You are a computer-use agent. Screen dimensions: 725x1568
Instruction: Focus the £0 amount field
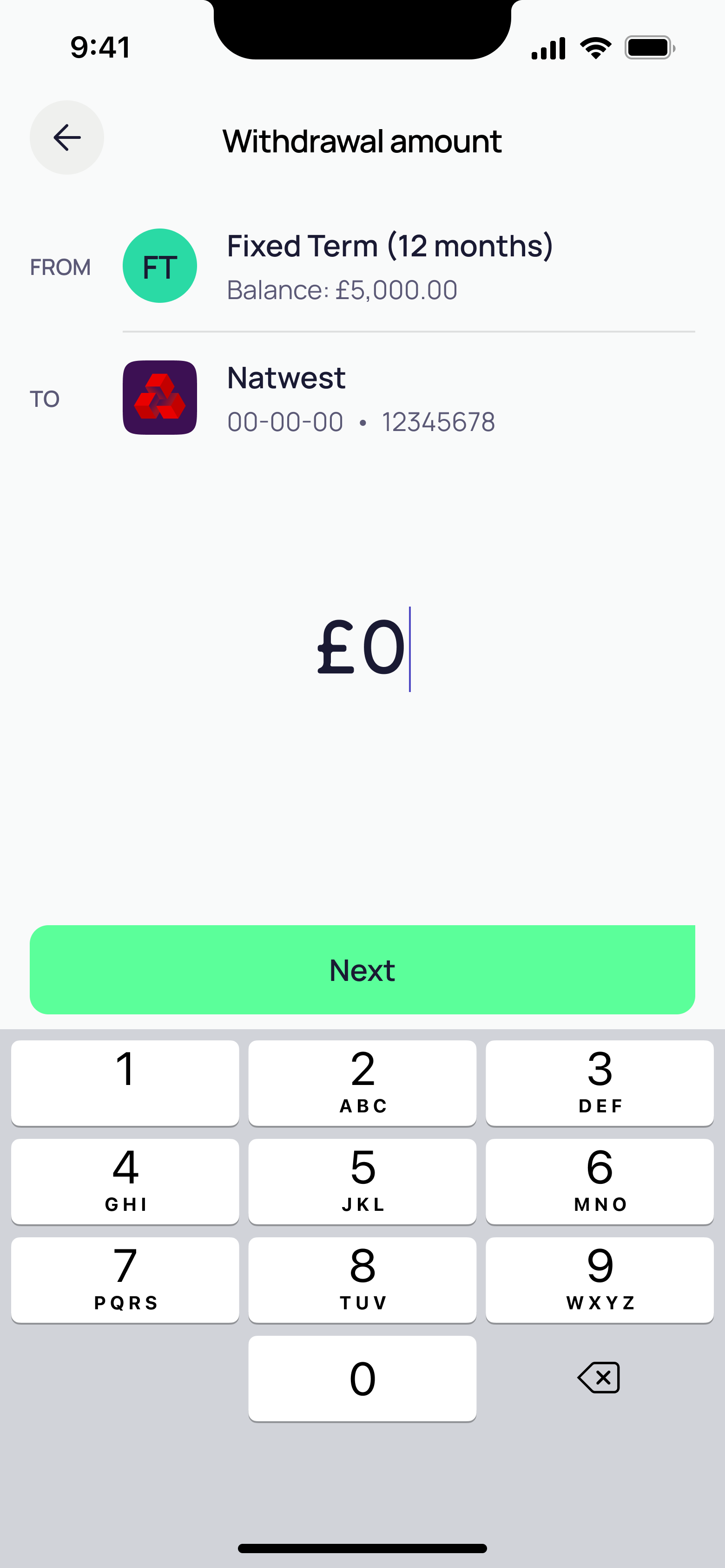[362, 648]
